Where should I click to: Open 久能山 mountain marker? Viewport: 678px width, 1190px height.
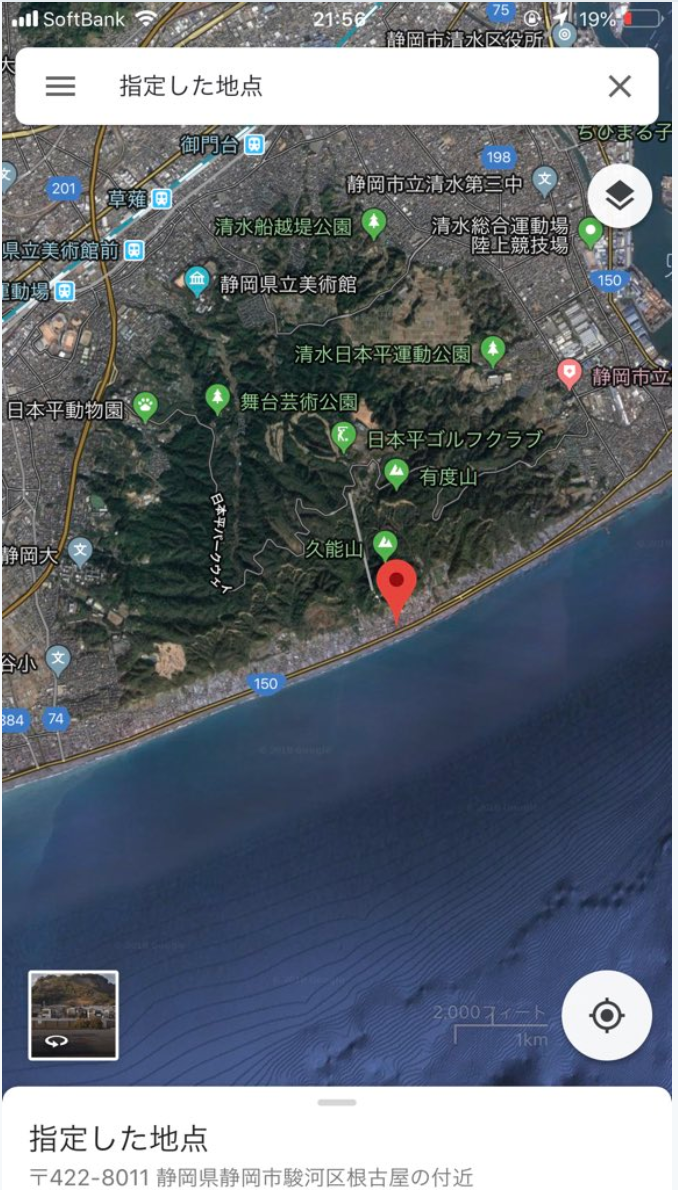tap(385, 545)
